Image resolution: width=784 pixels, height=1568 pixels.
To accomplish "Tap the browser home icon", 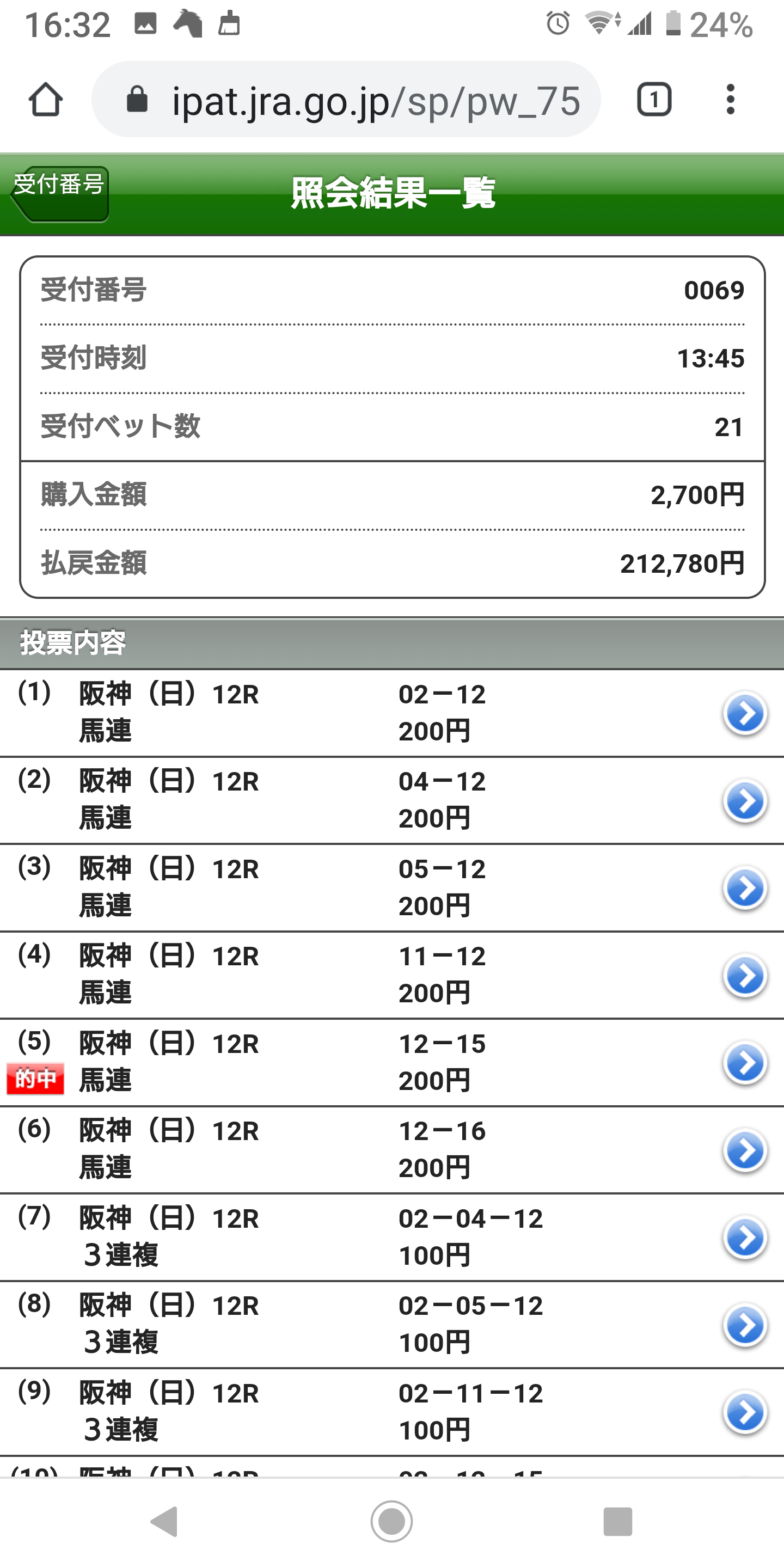I will click(x=46, y=100).
